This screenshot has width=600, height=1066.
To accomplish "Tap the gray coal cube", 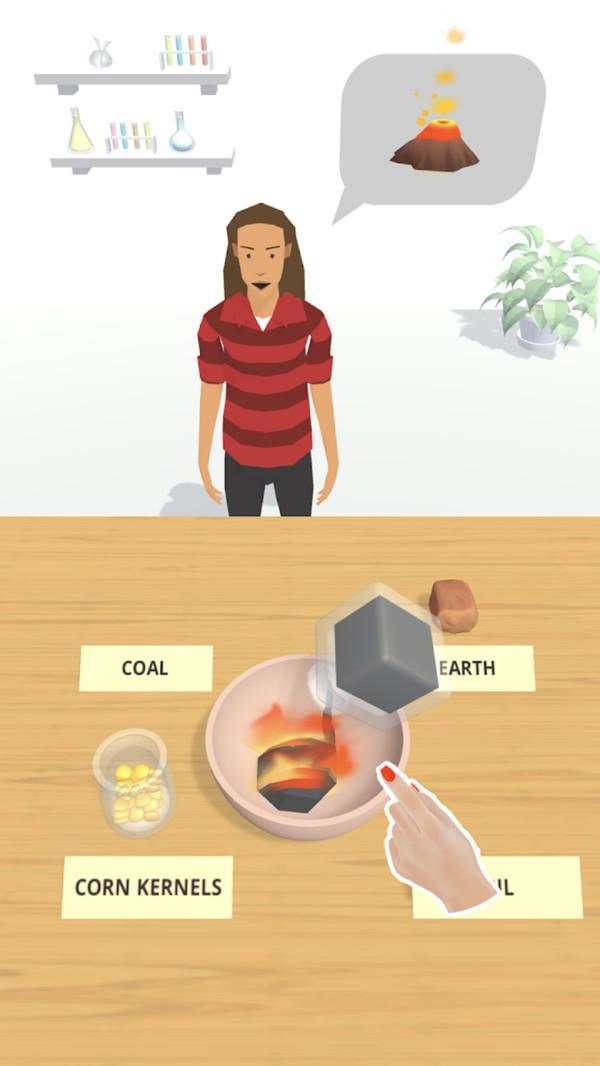I will pyautogui.click(x=385, y=654).
